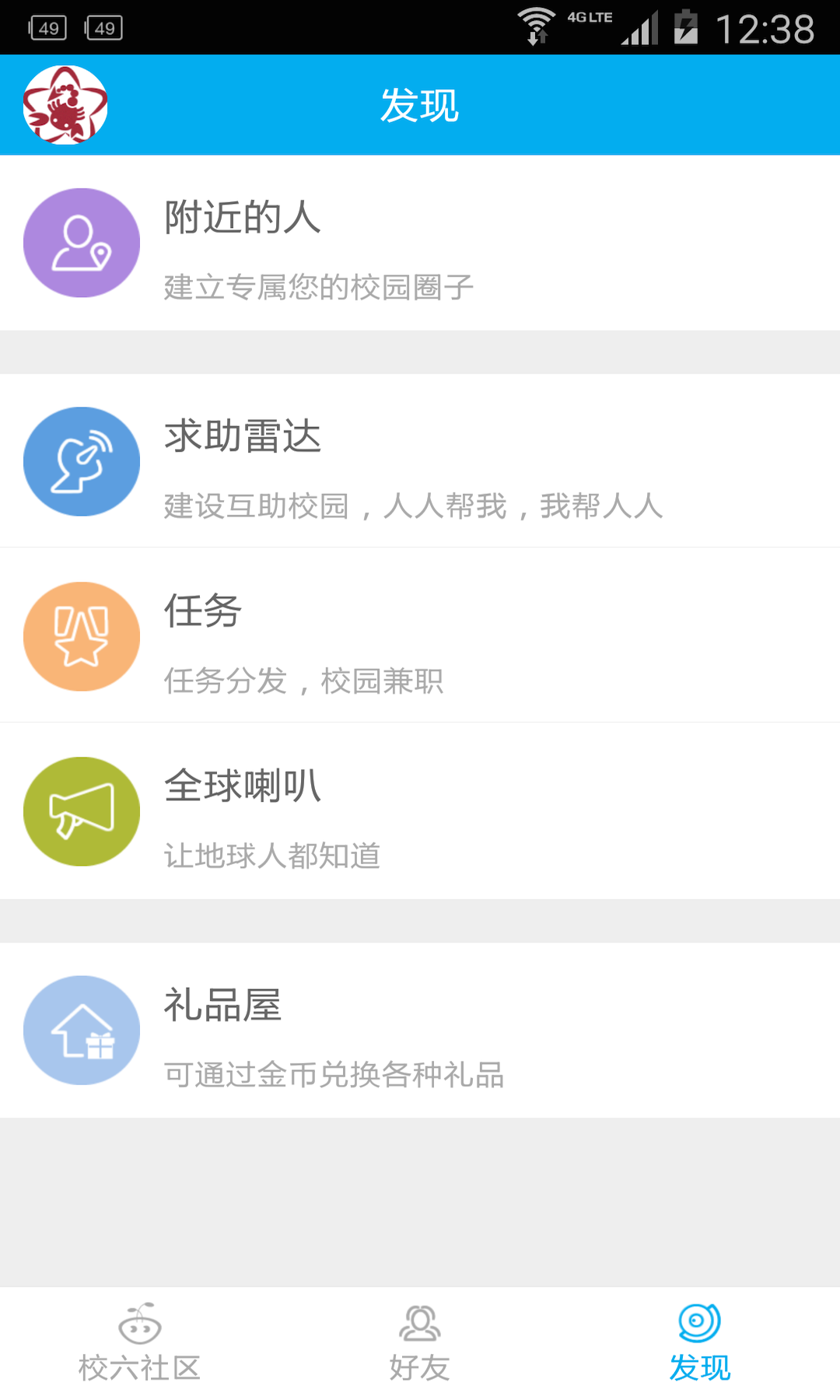This screenshot has width=840, height=1400.
Task: Select the blue 求助雷达 radar icon
Action: tap(81, 461)
